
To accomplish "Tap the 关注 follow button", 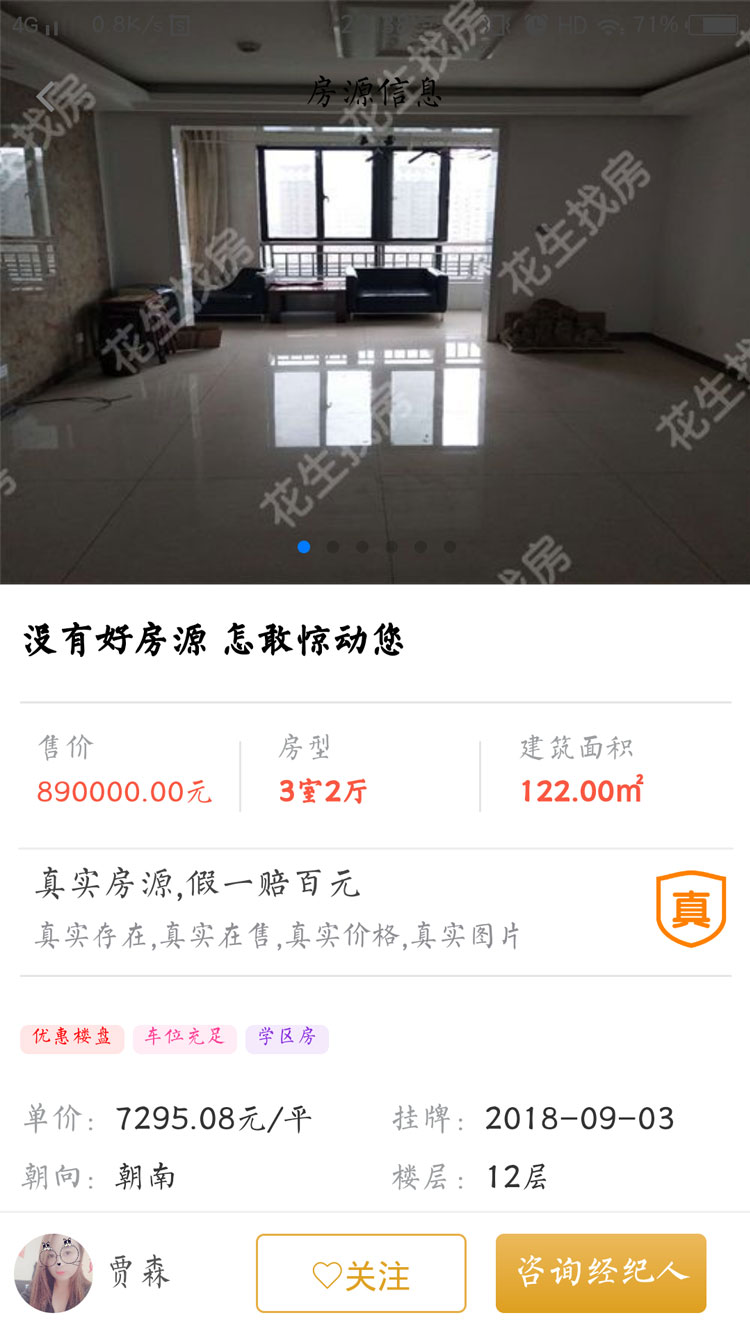I will pyautogui.click(x=361, y=1273).
